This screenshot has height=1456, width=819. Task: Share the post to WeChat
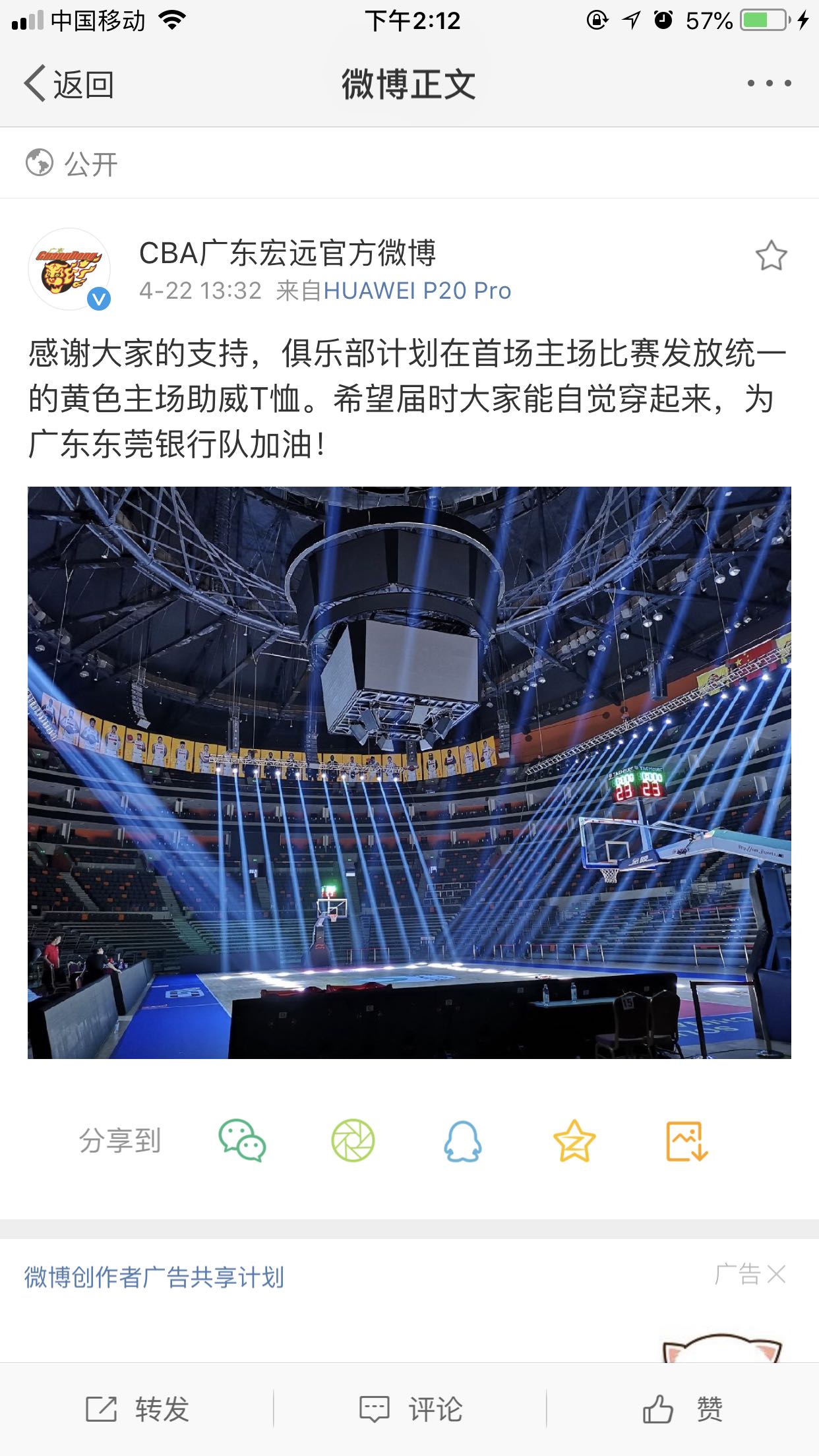[x=242, y=1141]
